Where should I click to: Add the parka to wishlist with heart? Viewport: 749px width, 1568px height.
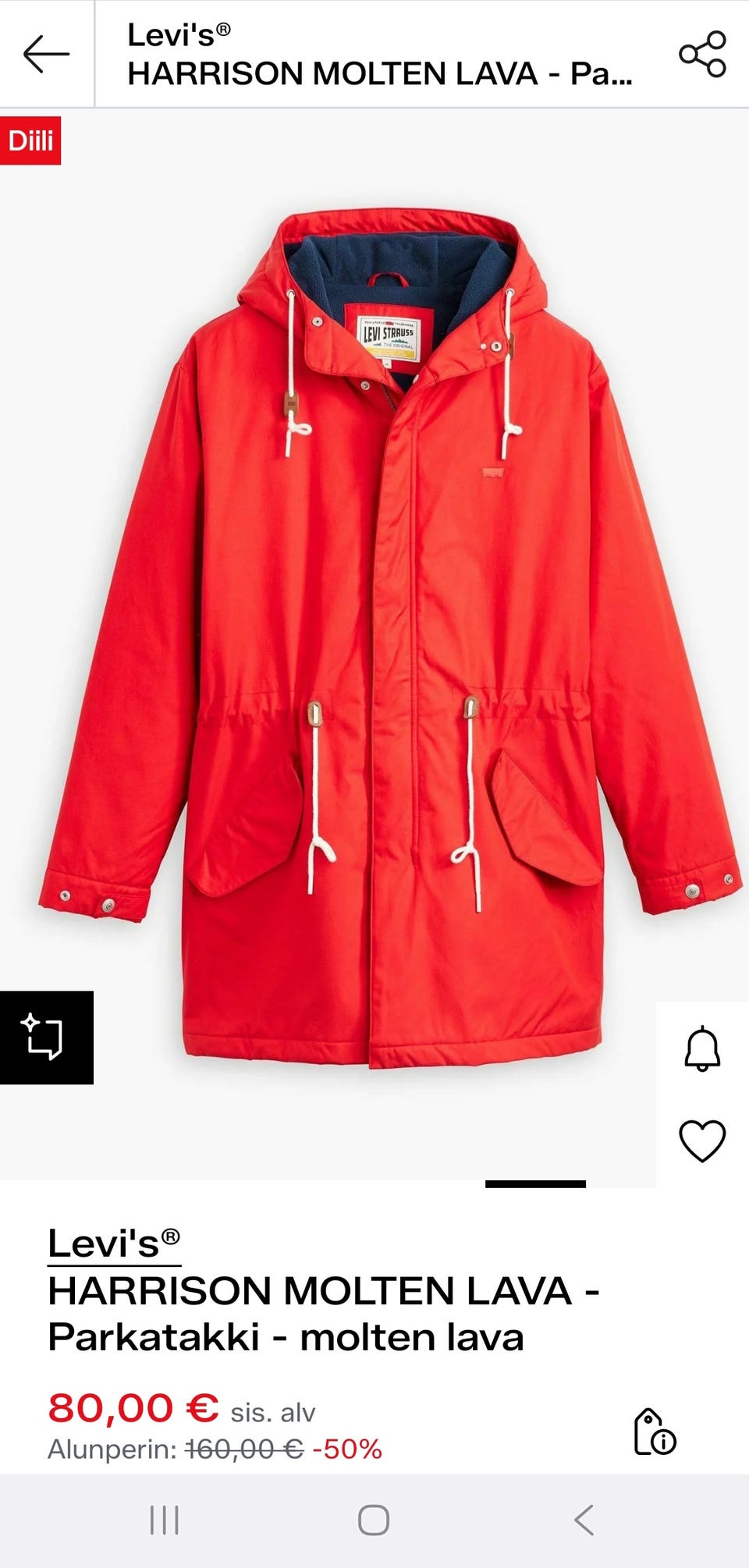[x=702, y=1141]
